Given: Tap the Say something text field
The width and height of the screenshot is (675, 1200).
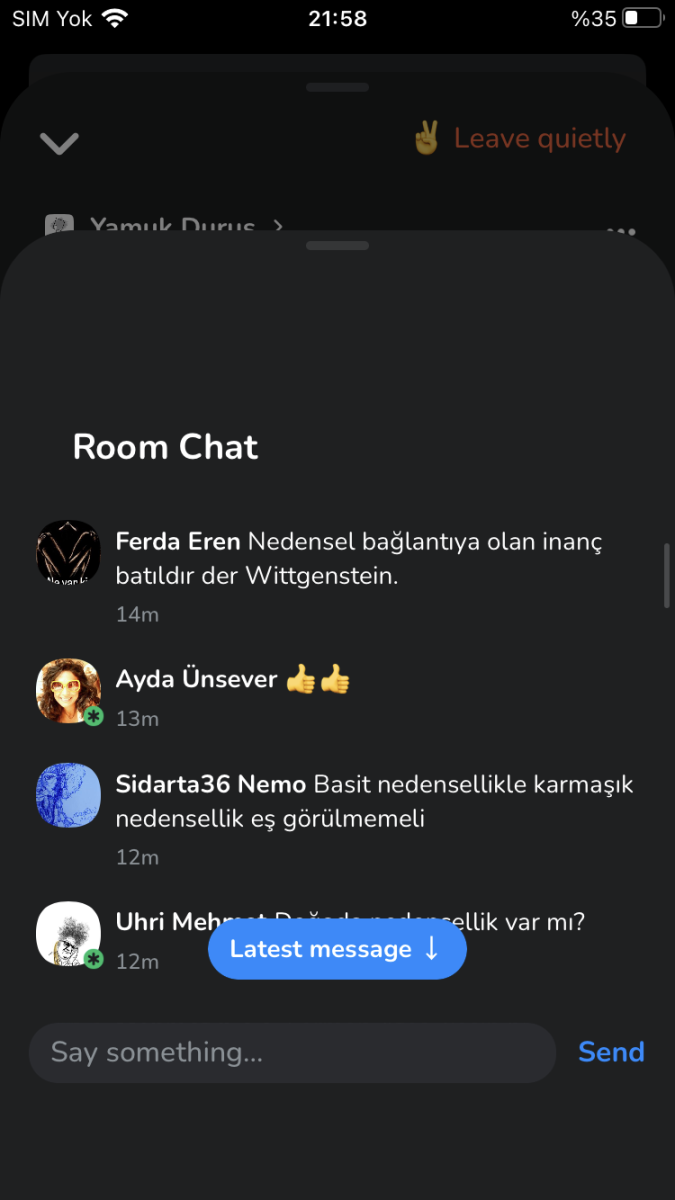Looking at the screenshot, I should [292, 1052].
